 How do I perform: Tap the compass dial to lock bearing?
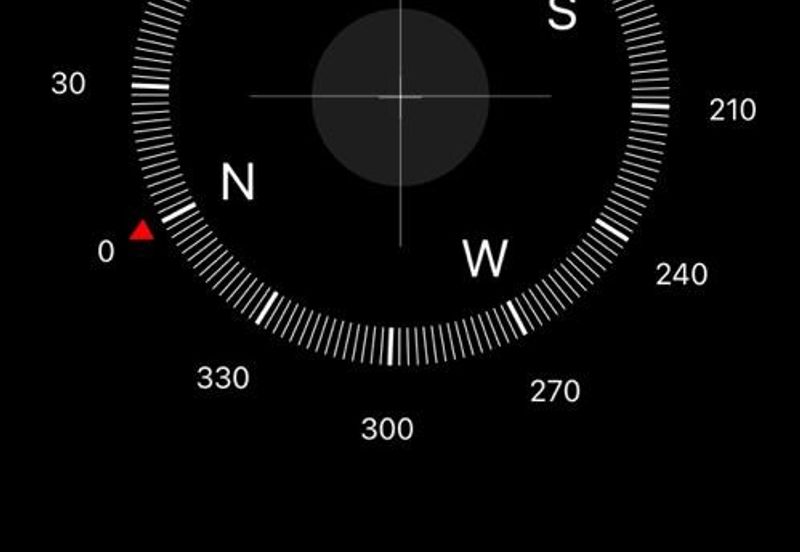click(400, 96)
